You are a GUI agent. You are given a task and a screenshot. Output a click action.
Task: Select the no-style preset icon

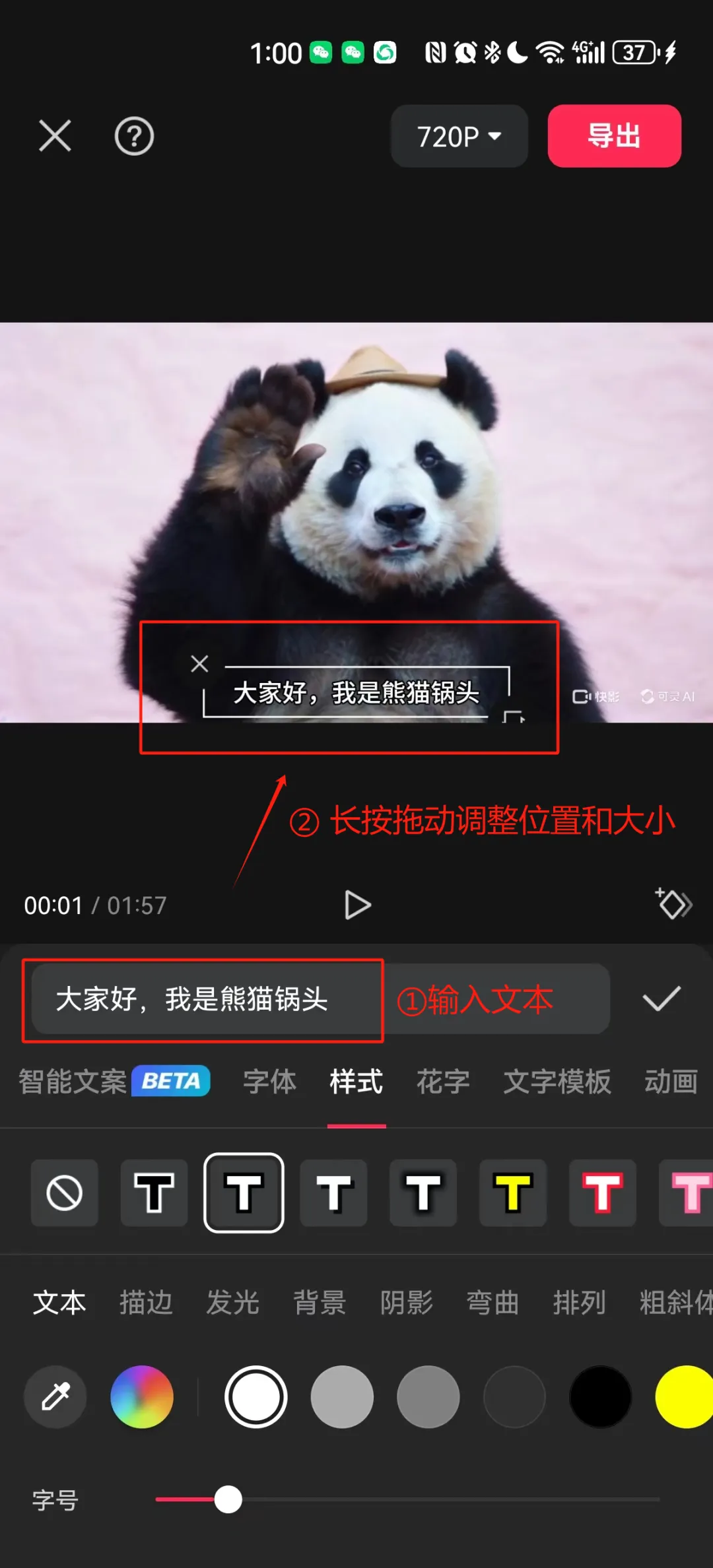[x=64, y=1193]
